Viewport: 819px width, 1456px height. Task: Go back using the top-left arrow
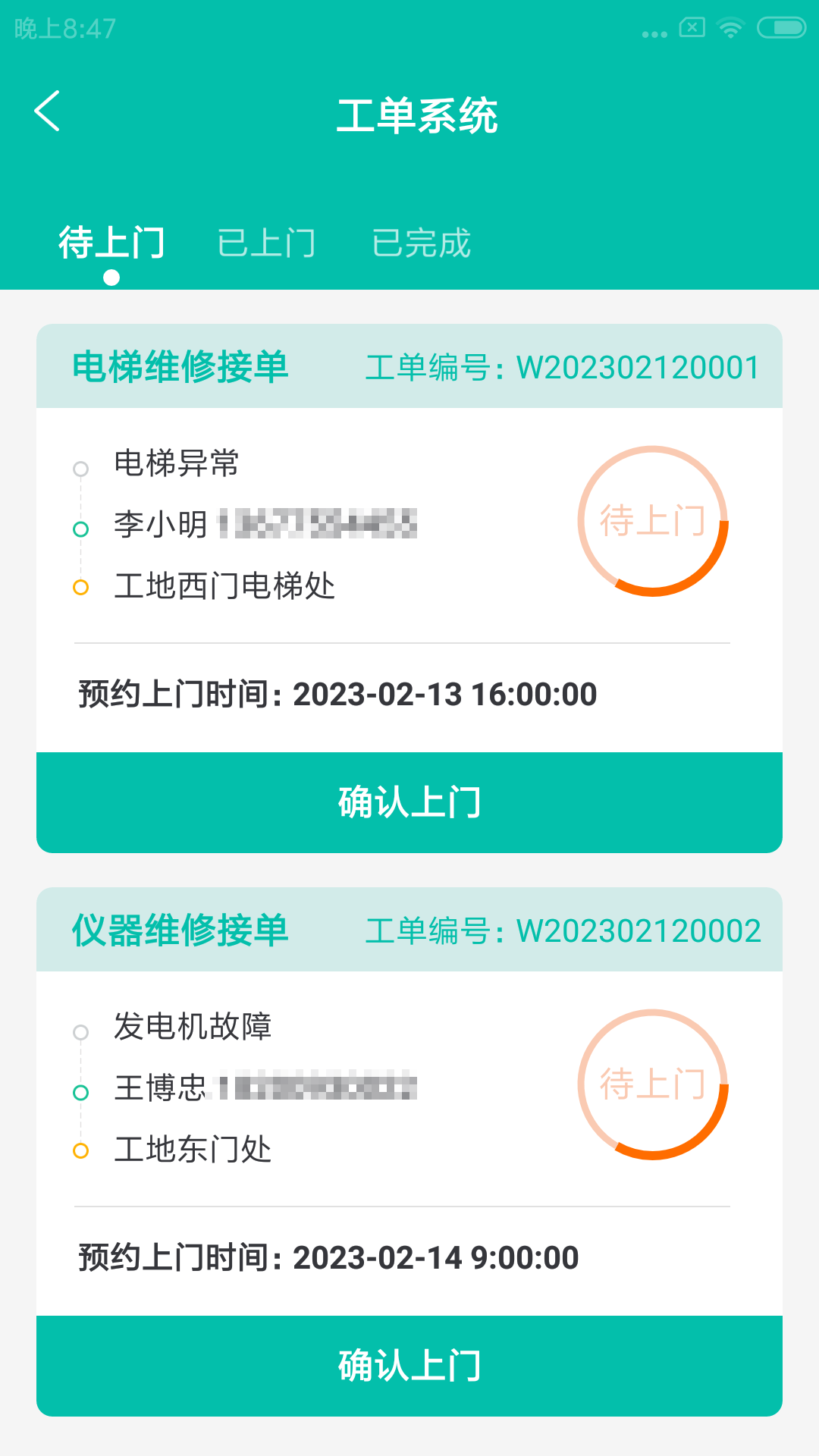point(47,111)
